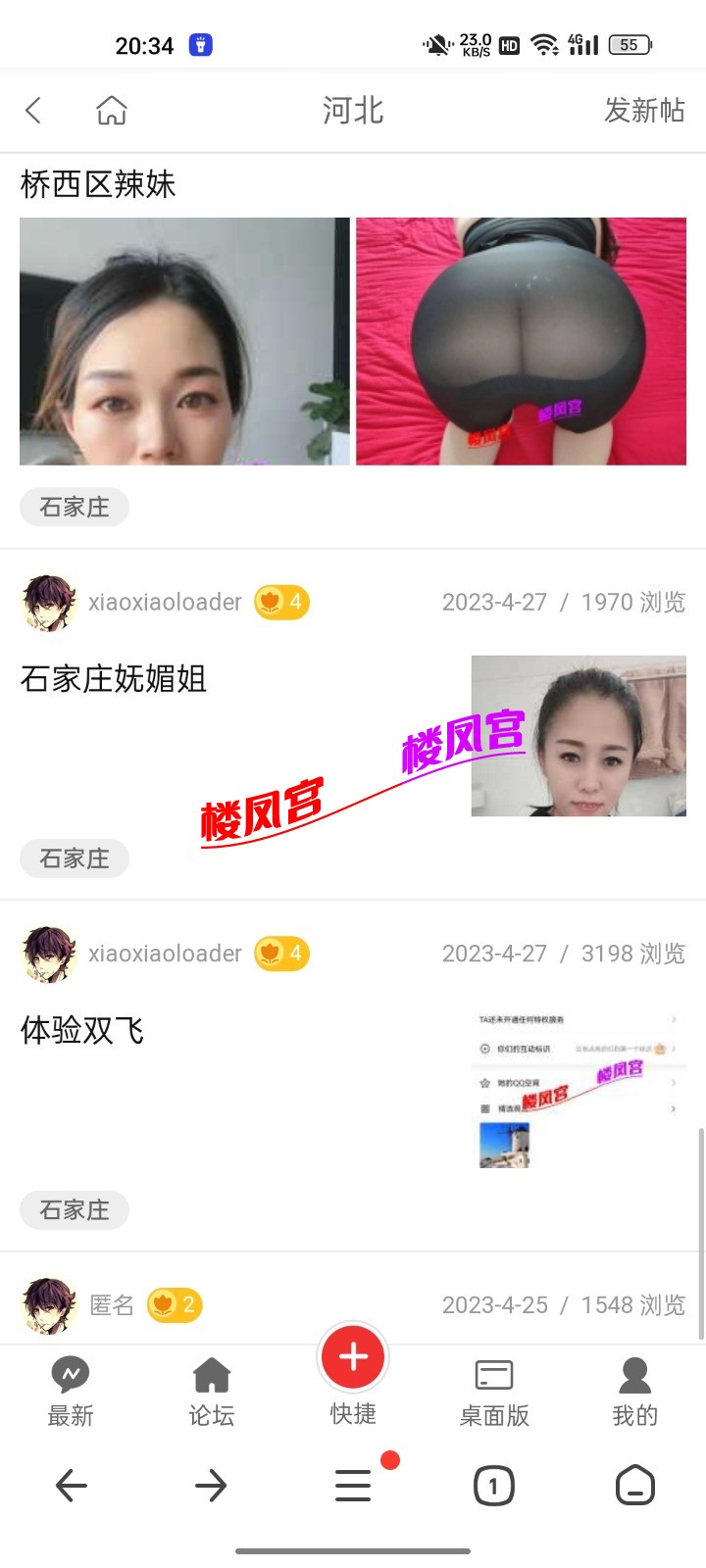Open the post titled 体验双飞
Screen dimensions: 706x1568
[x=81, y=1031]
